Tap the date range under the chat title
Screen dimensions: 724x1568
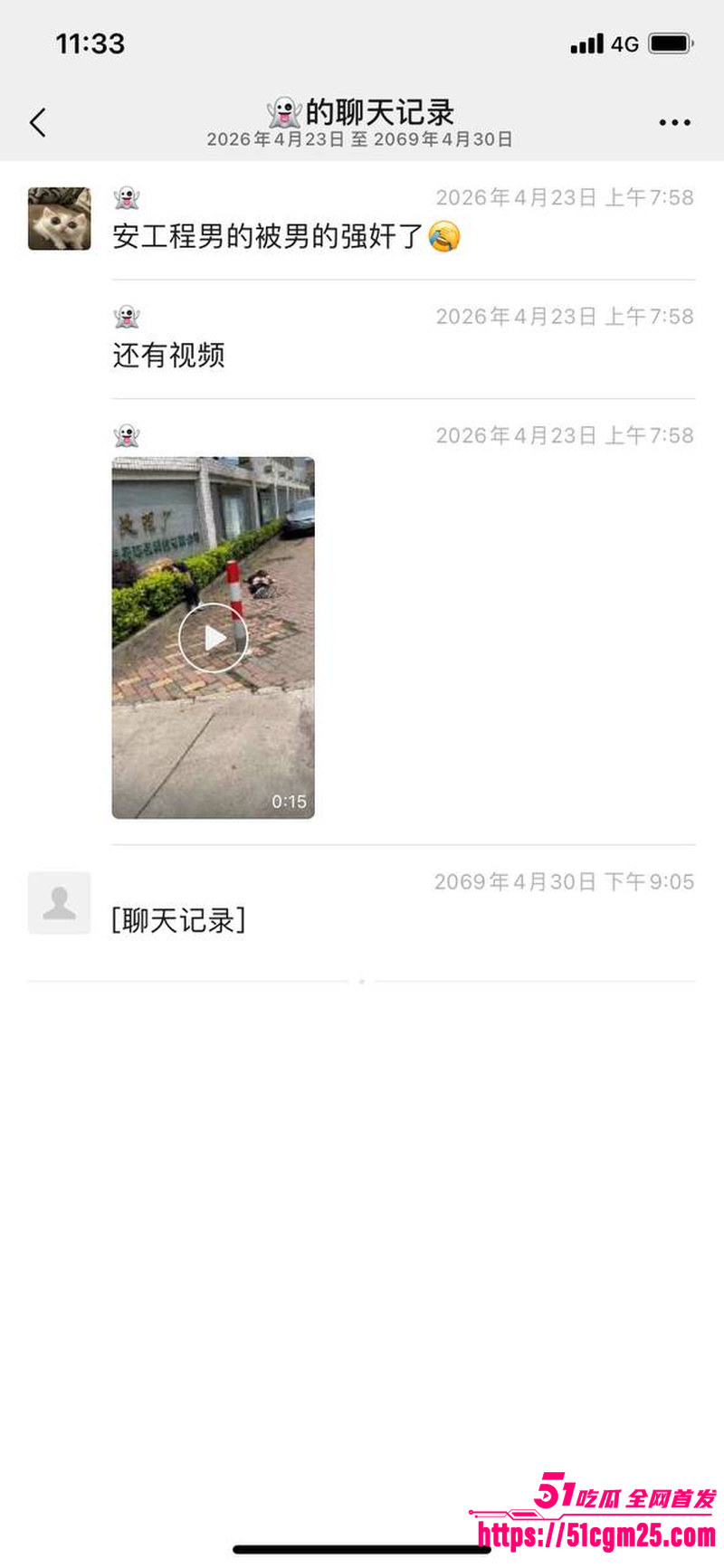360,139
